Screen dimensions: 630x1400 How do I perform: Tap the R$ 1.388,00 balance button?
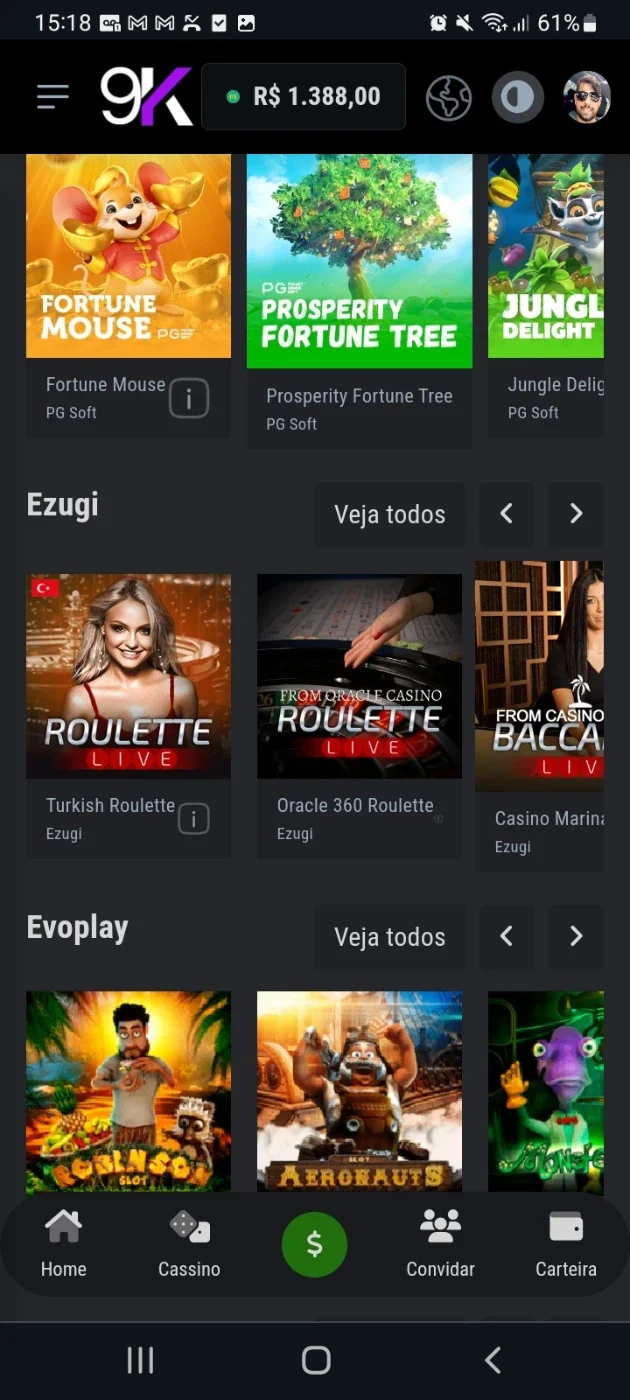click(304, 97)
